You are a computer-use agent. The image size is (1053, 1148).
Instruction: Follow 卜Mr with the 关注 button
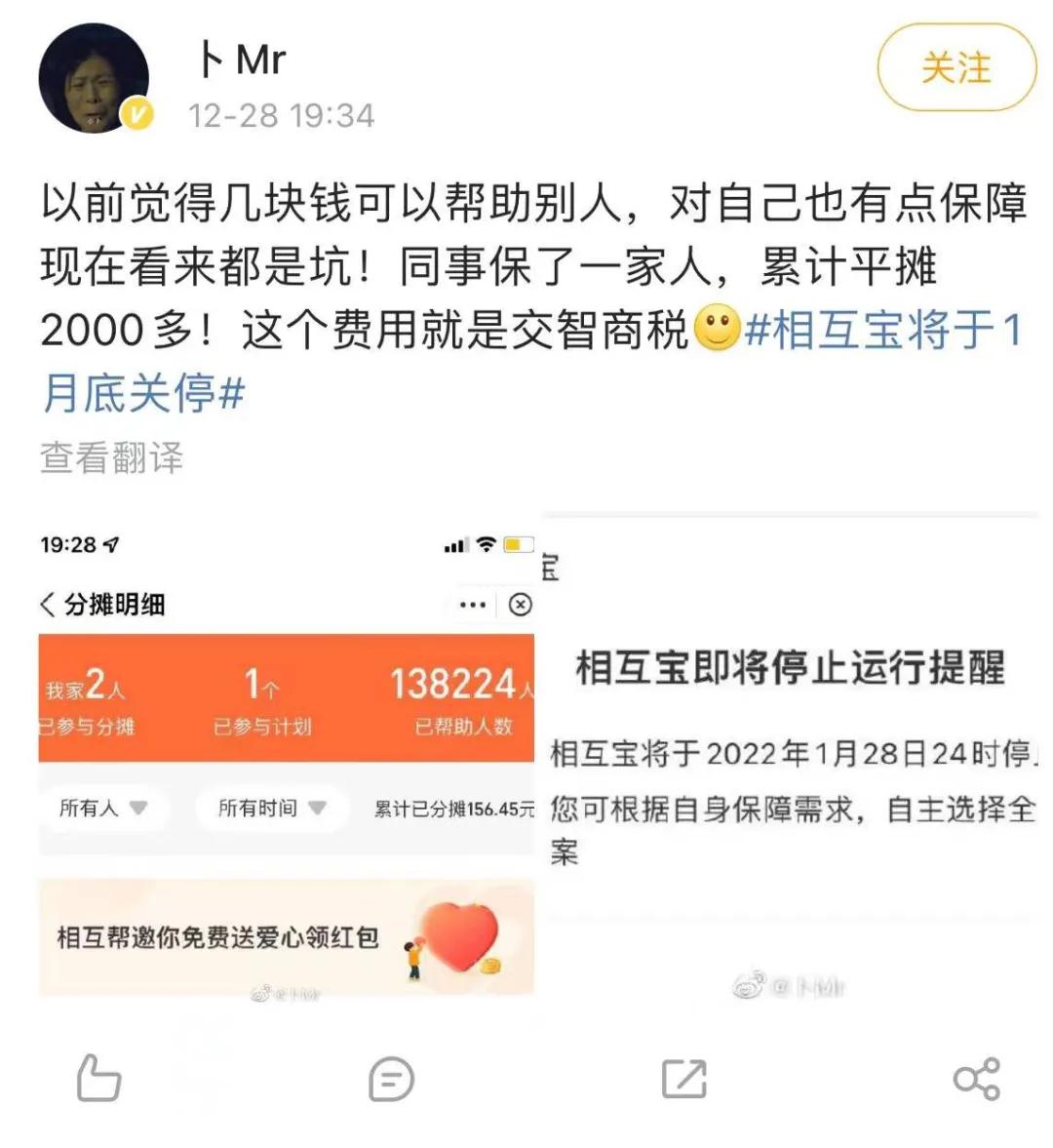click(x=956, y=70)
